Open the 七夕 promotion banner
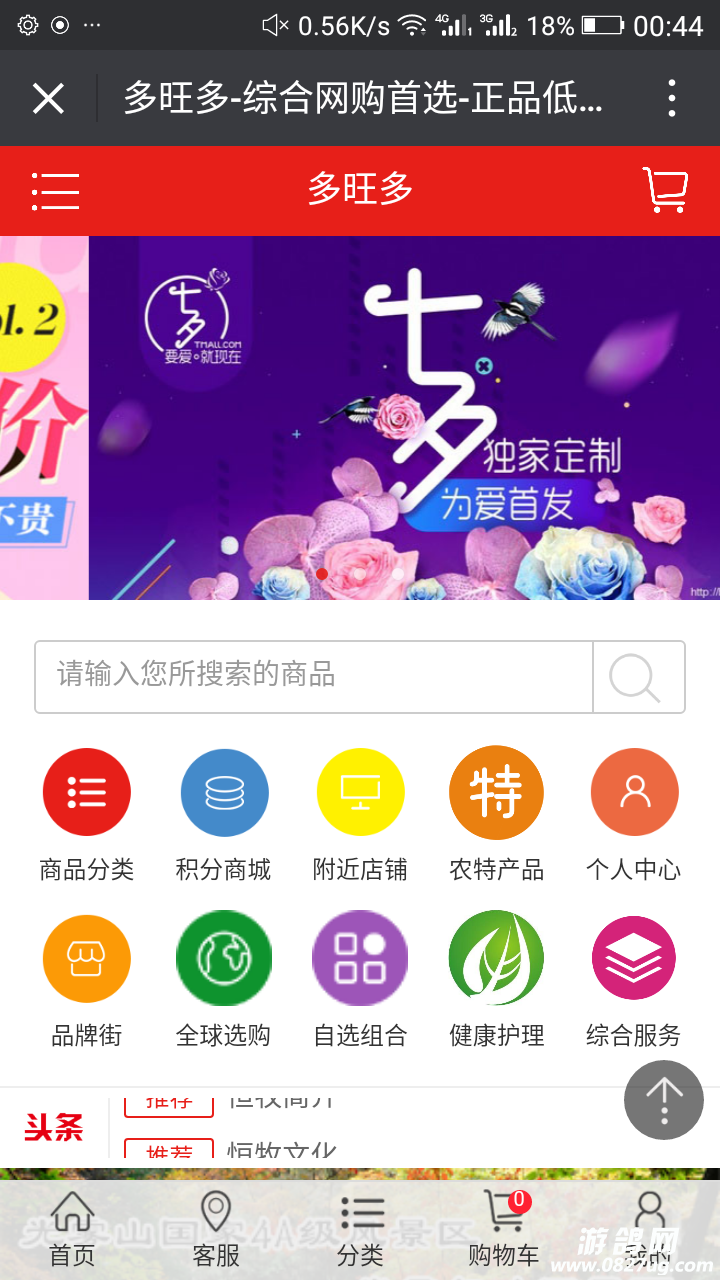 (x=400, y=418)
